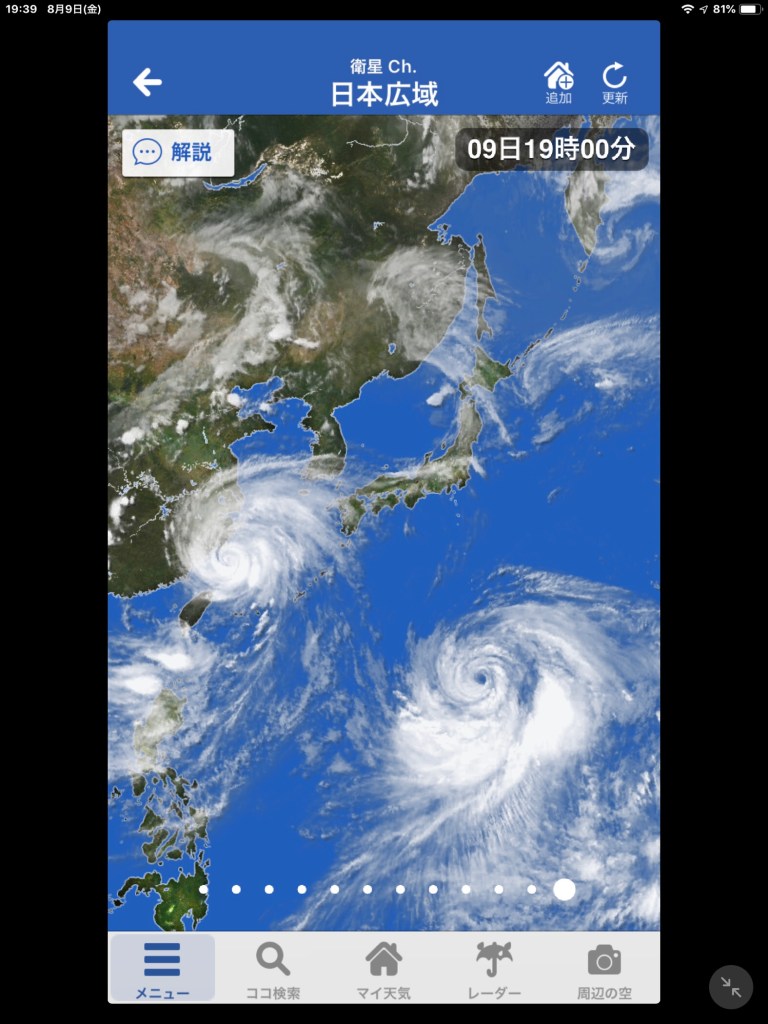Viewport: 768px width, 1024px height.
Task: Select the first timeline dot
Action: 204,889
